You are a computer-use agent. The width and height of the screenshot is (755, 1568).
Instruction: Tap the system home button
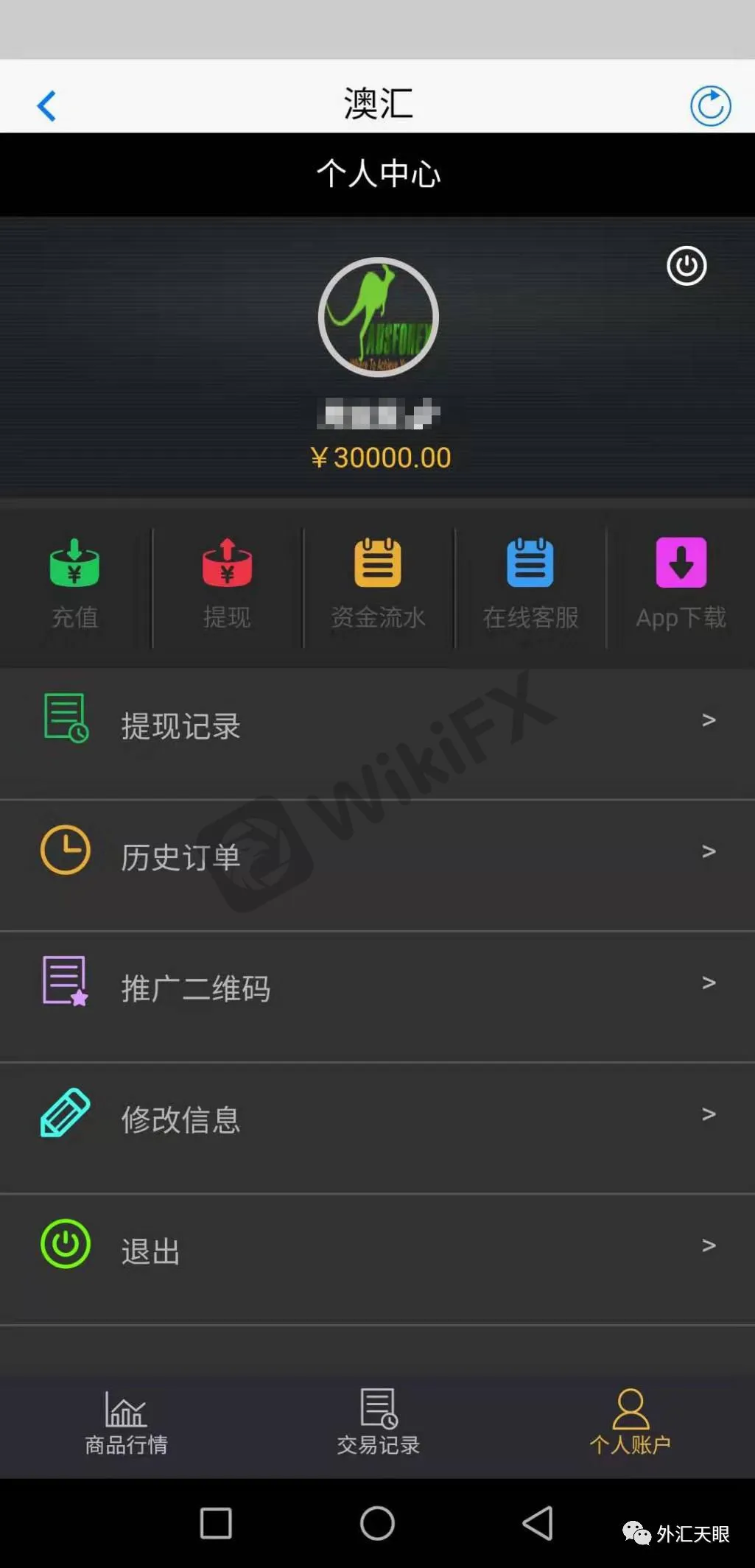(377, 1523)
